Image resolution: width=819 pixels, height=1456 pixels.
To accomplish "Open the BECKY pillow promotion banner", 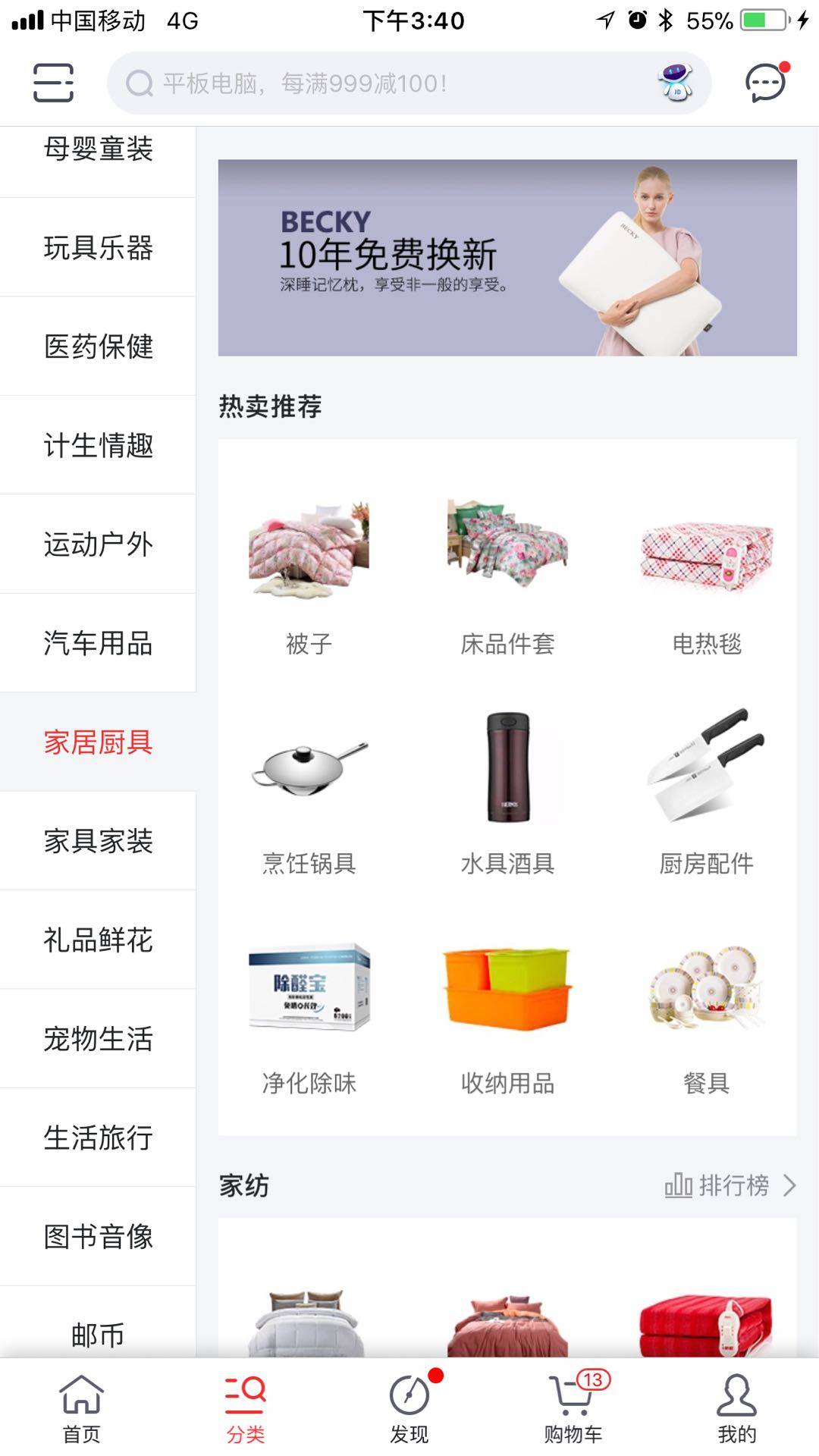I will point(507,257).
